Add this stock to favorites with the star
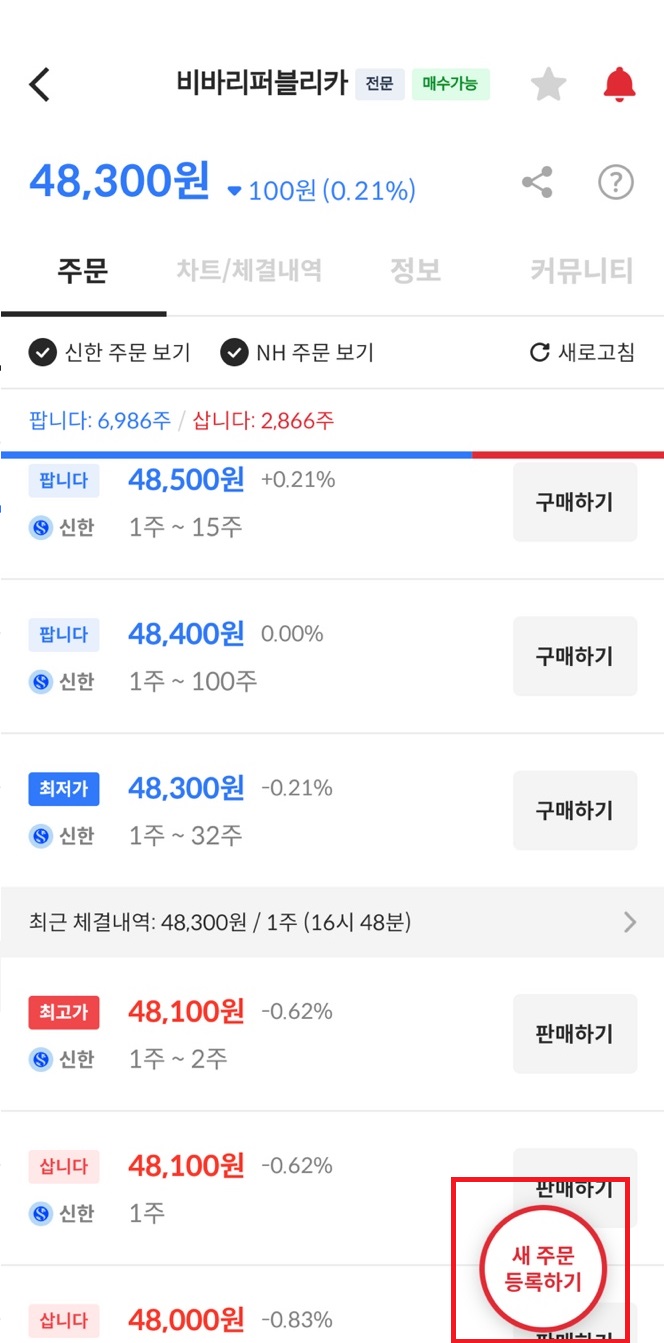The image size is (664, 1343). (x=548, y=84)
